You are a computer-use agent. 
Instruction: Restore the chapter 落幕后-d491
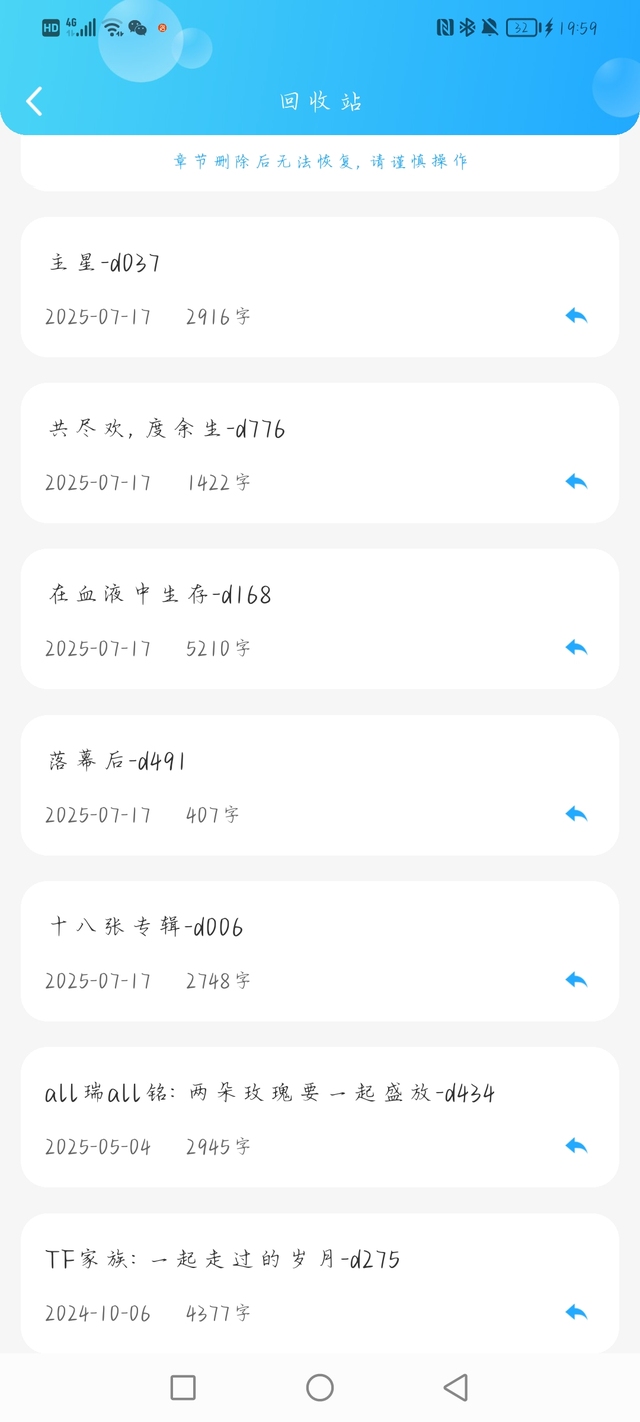(576, 814)
